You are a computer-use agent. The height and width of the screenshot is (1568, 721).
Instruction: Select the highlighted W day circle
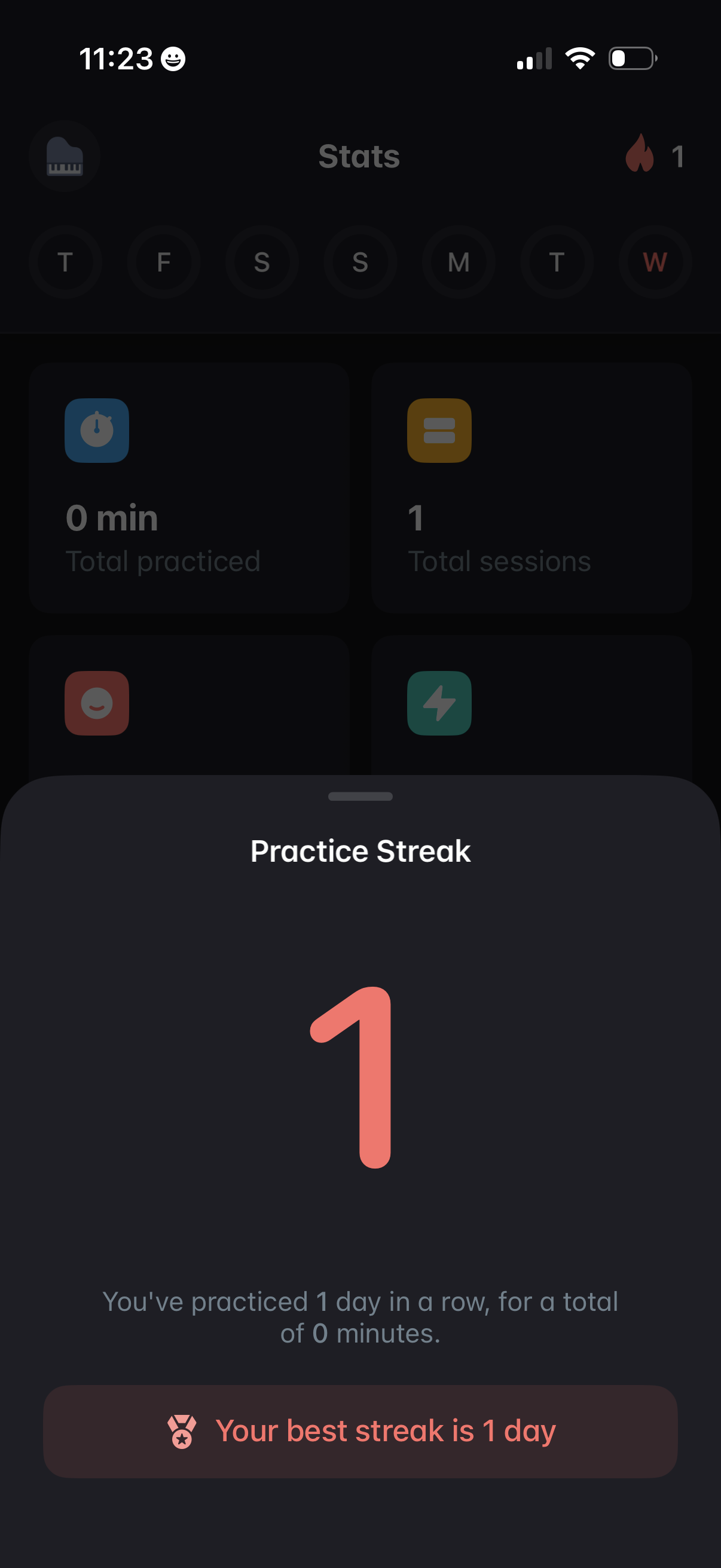[x=655, y=263]
